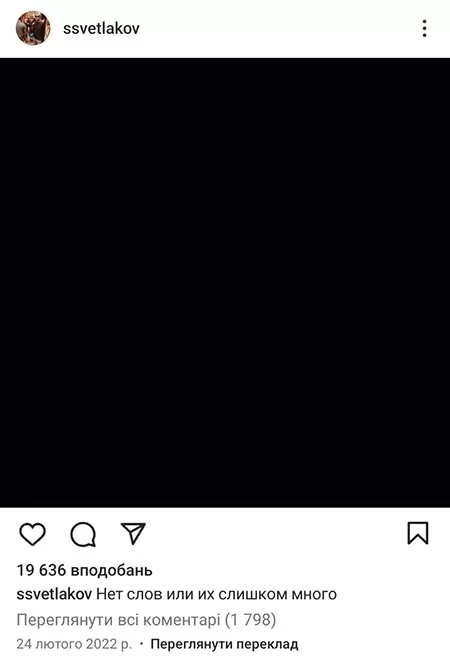This screenshot has height=662, width=450.
Task: Open comments with the speech bubble icon
Action: click(83, 534)
